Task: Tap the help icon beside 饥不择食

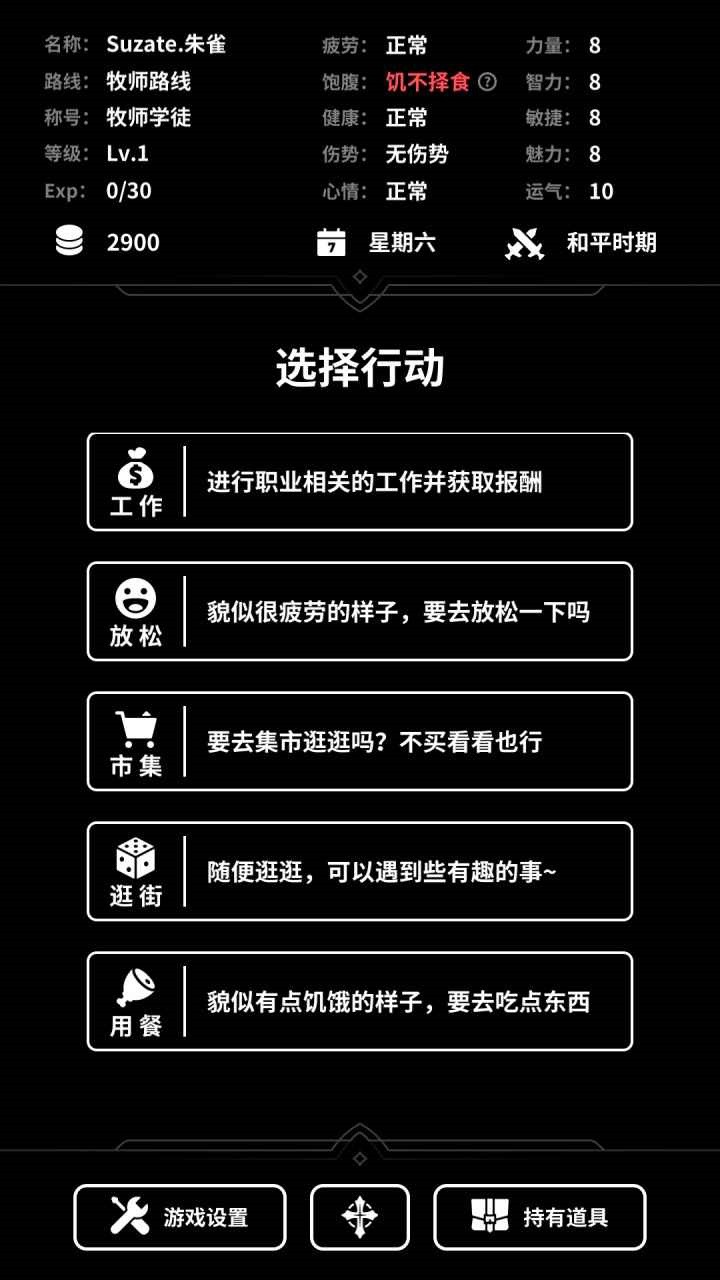Action: tap(487, 82)
